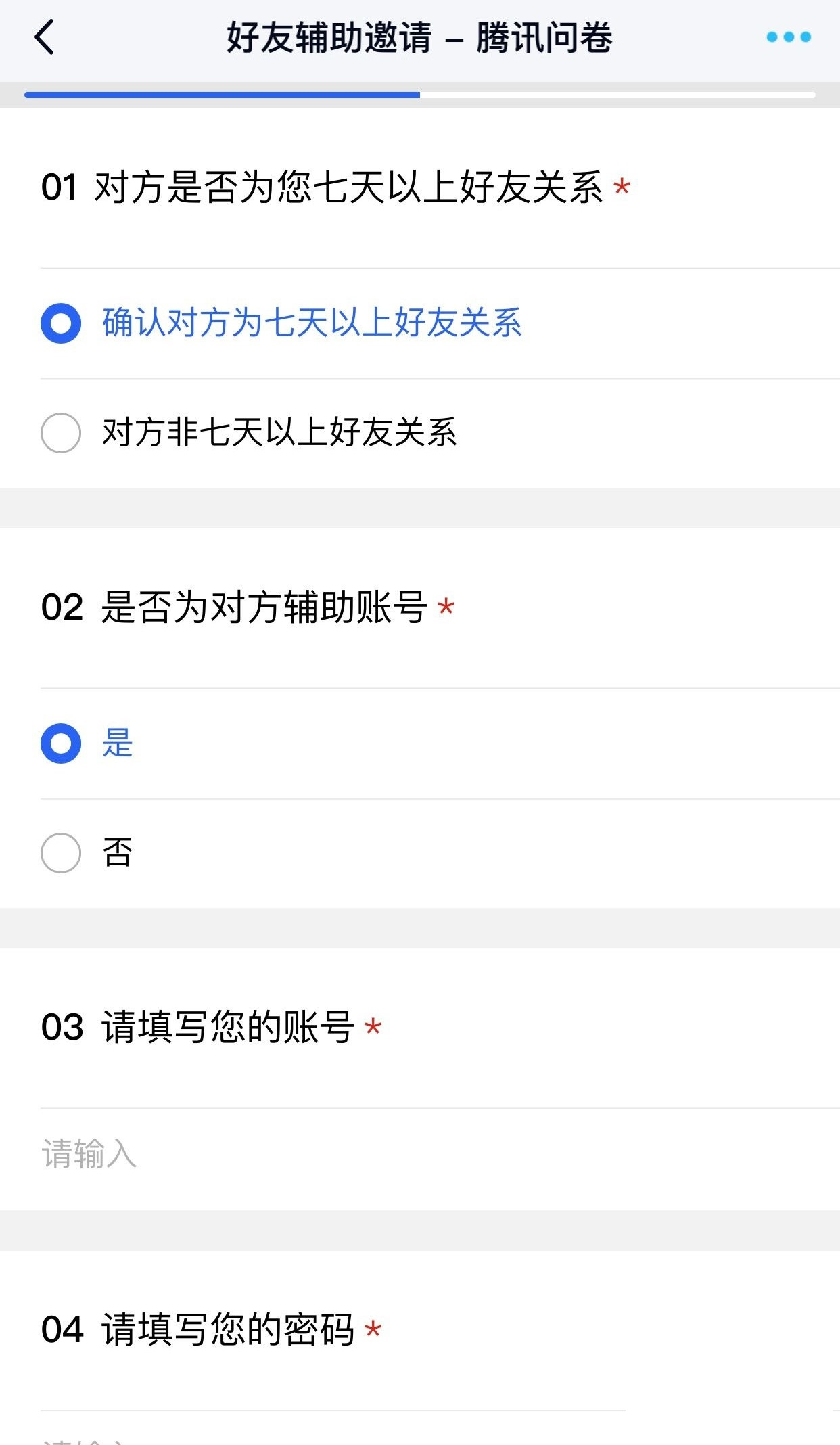
Task: Go back using the top-left arrow
Action: coord(45,37)
